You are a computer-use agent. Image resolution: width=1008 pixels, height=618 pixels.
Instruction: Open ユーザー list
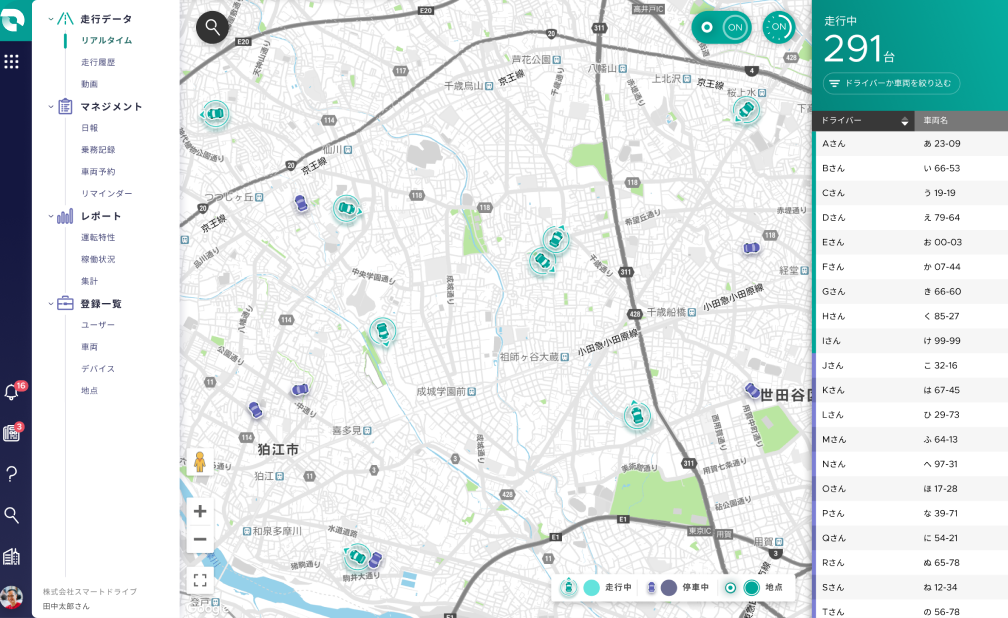tap(98, 325)
